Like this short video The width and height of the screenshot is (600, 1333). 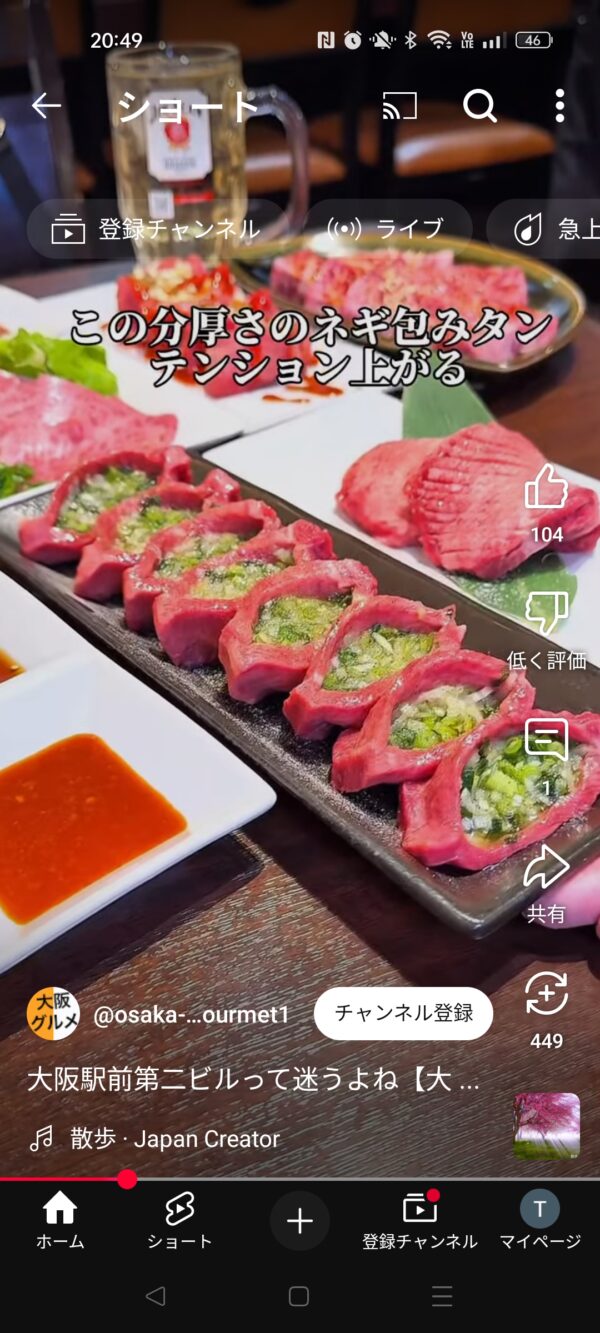(546, 488)
